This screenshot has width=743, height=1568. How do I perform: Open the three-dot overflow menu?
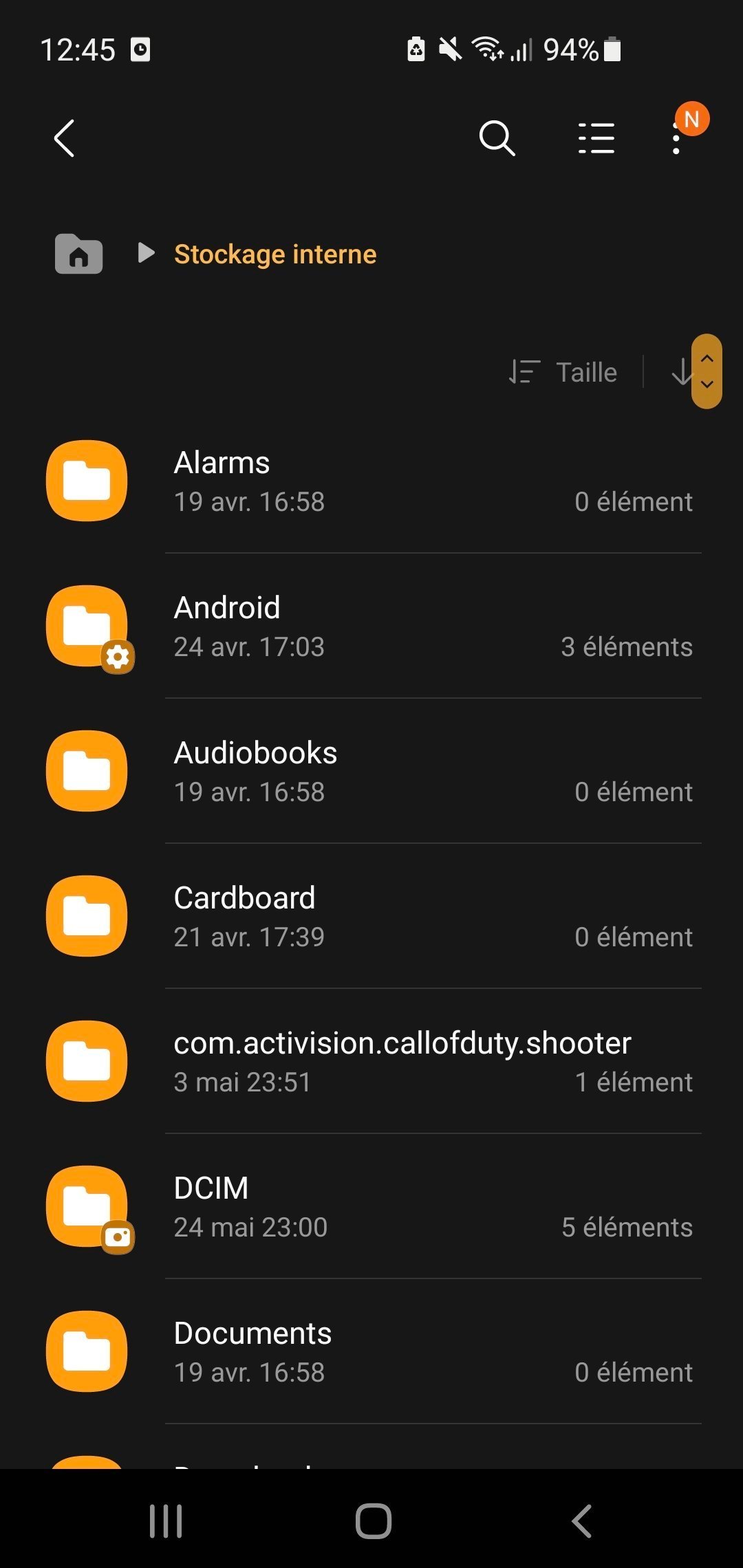click(x=676, y=138)
